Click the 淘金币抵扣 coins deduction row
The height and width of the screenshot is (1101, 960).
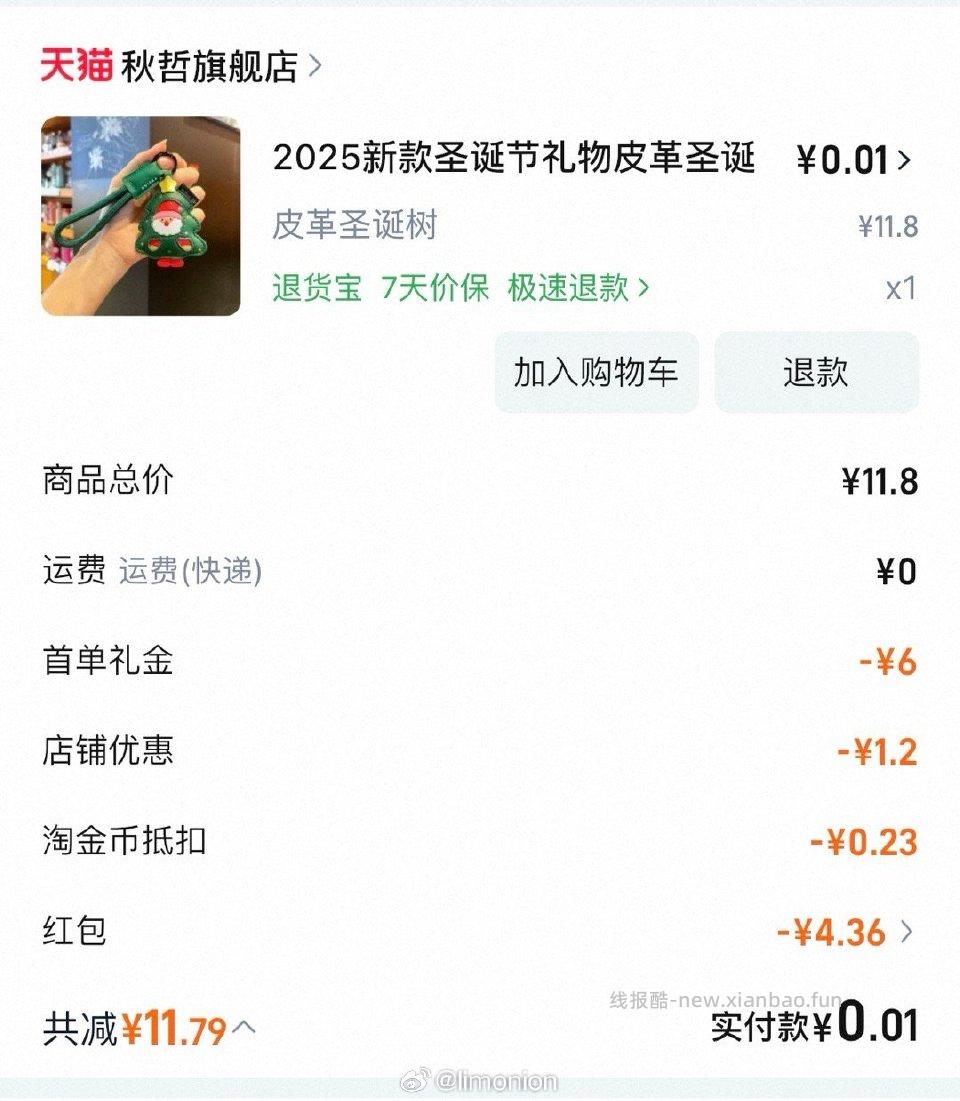120,840
